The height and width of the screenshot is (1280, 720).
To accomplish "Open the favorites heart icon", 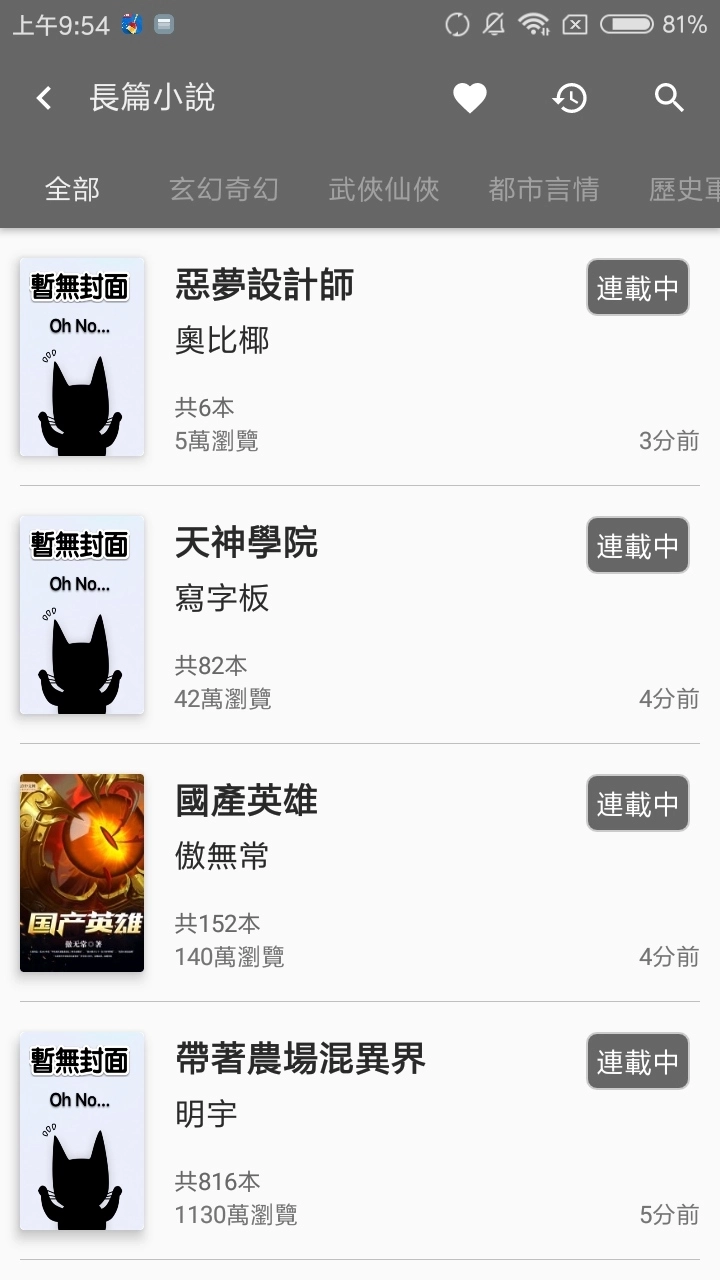I will pos(470,97).
